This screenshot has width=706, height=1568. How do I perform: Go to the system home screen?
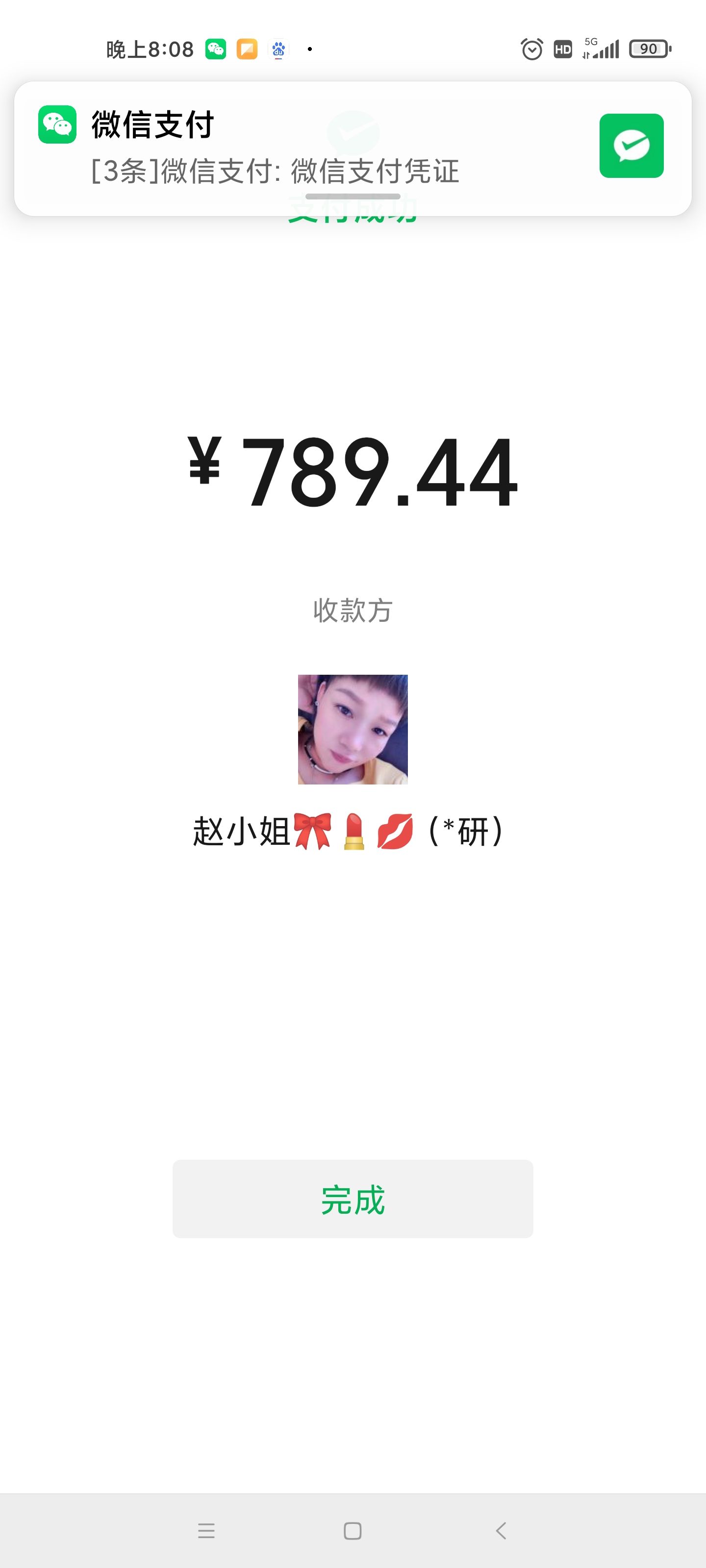pos(353,1530)
